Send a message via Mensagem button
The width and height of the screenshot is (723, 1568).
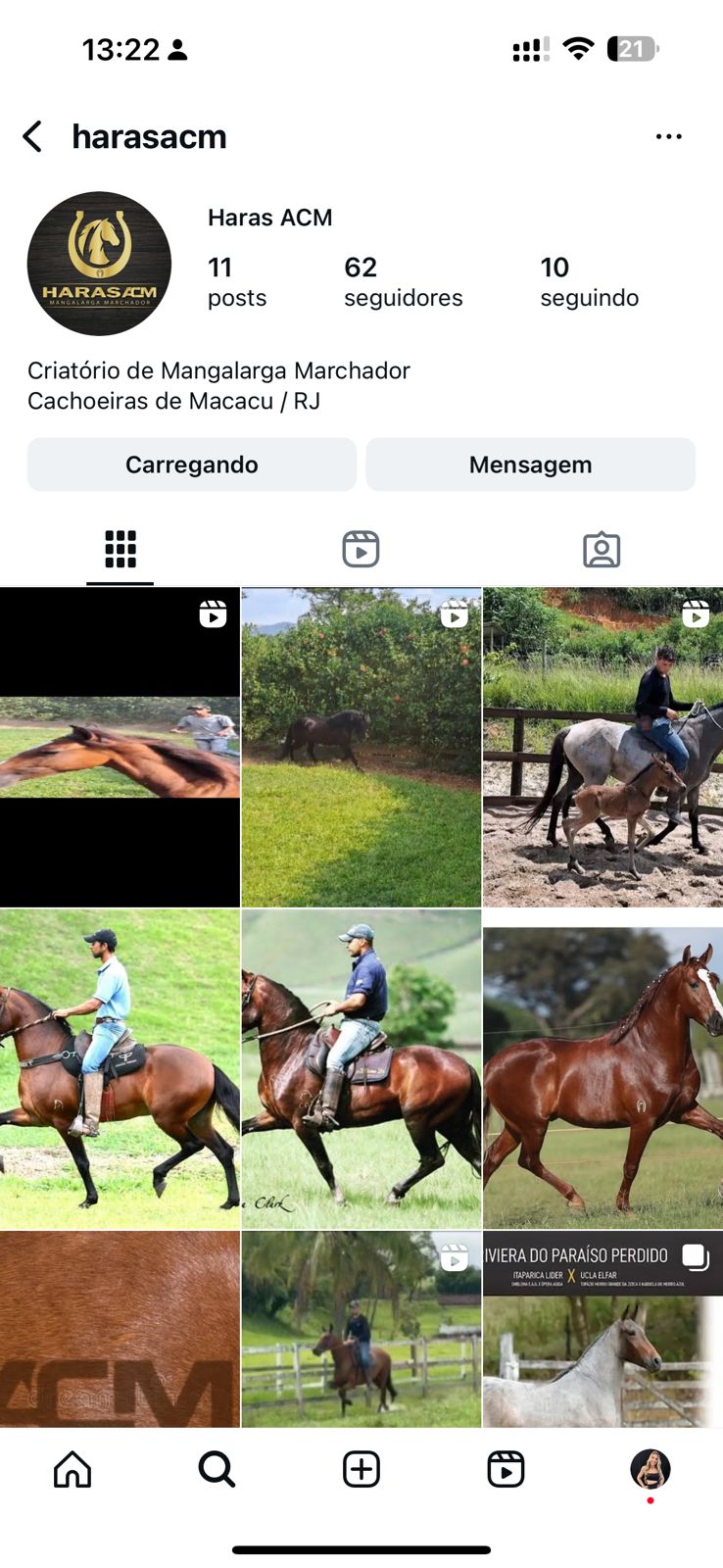530,465
